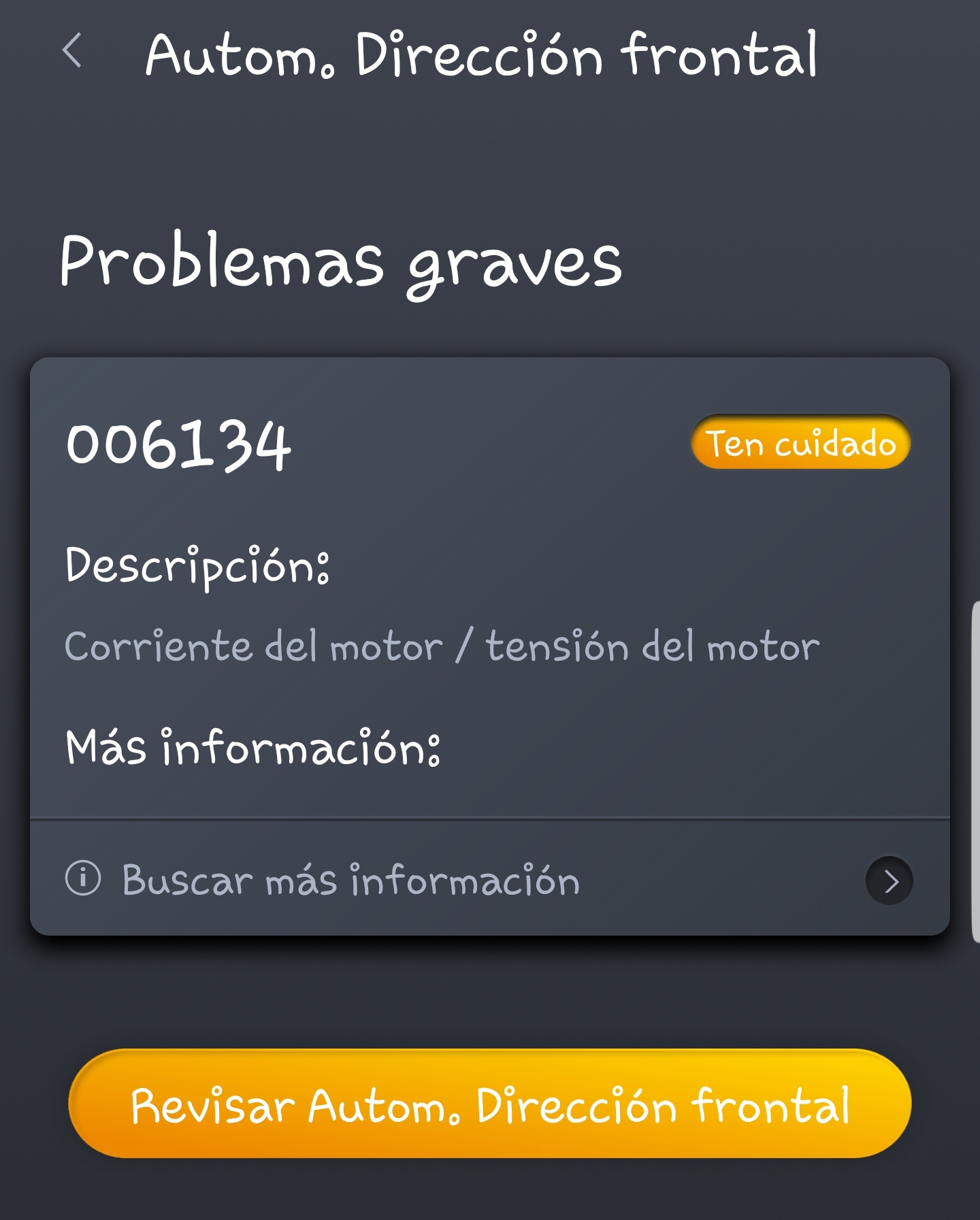Go back using the top arrow
The height and width of the screenshot is (1220, 980).
point(72,51)
